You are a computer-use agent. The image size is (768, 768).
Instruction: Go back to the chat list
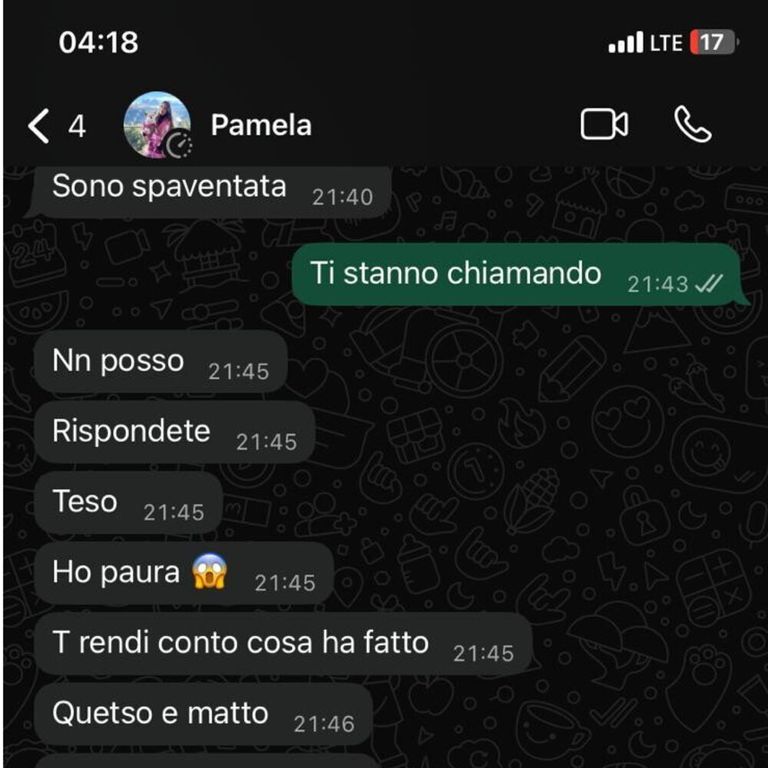[x=40, y=126]
